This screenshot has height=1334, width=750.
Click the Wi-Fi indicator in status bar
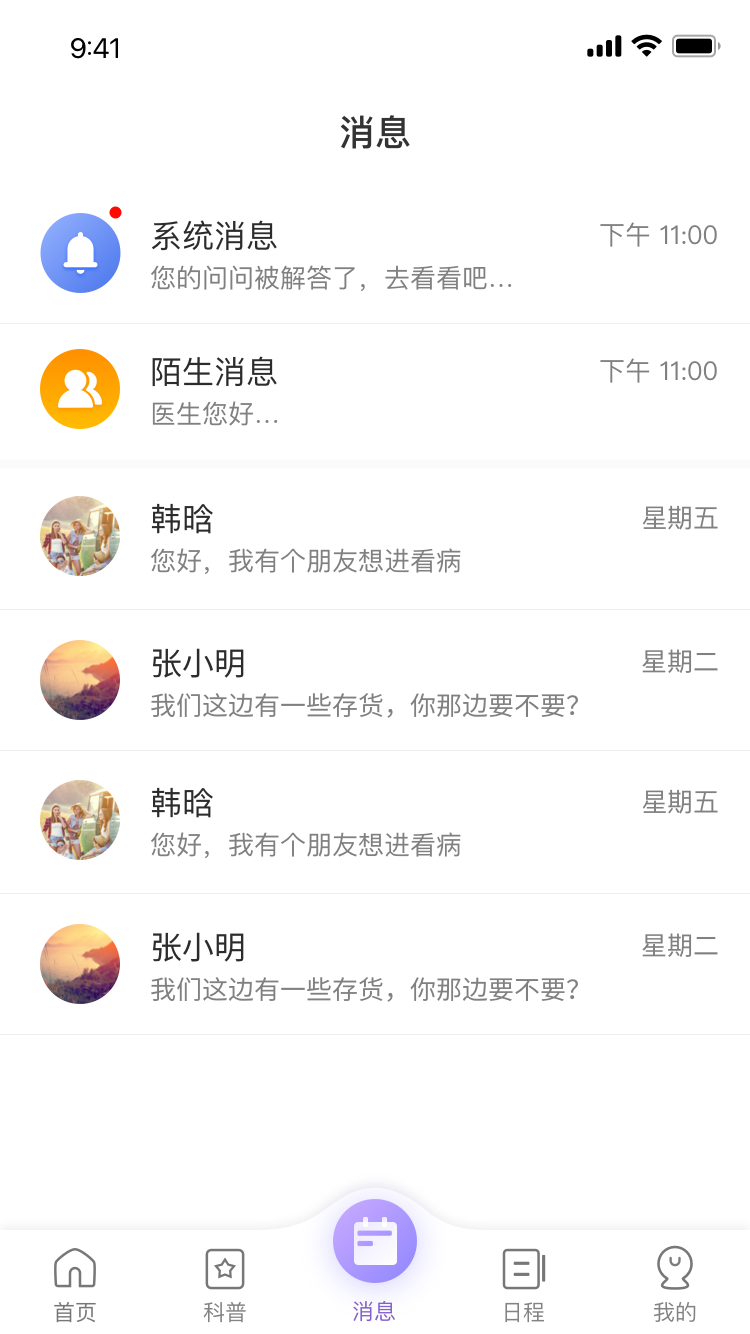[645, 45]
